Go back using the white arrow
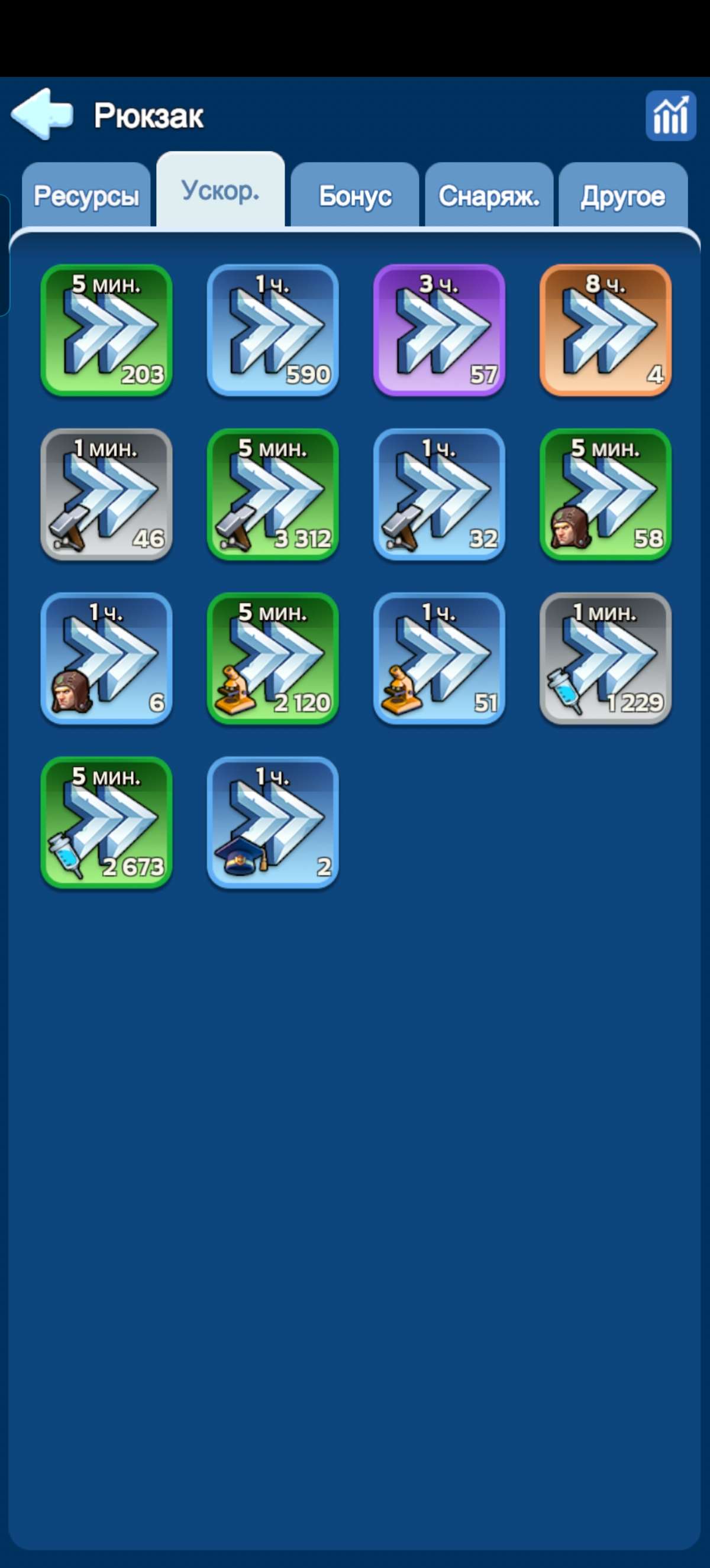The width and height of the screenshot is (710, 1568). click(x=41, y=115)
